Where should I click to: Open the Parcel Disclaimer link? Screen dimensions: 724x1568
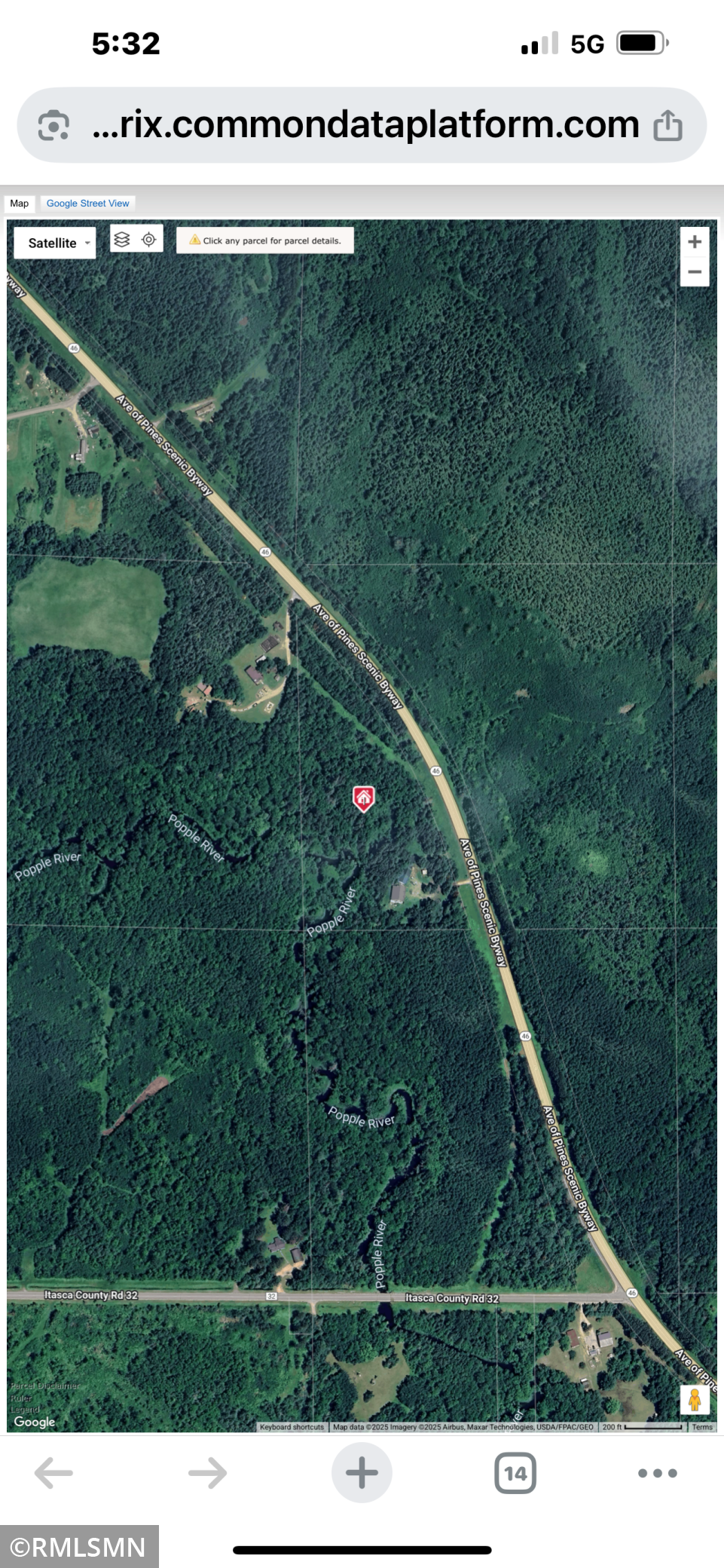click(45, 1386)
